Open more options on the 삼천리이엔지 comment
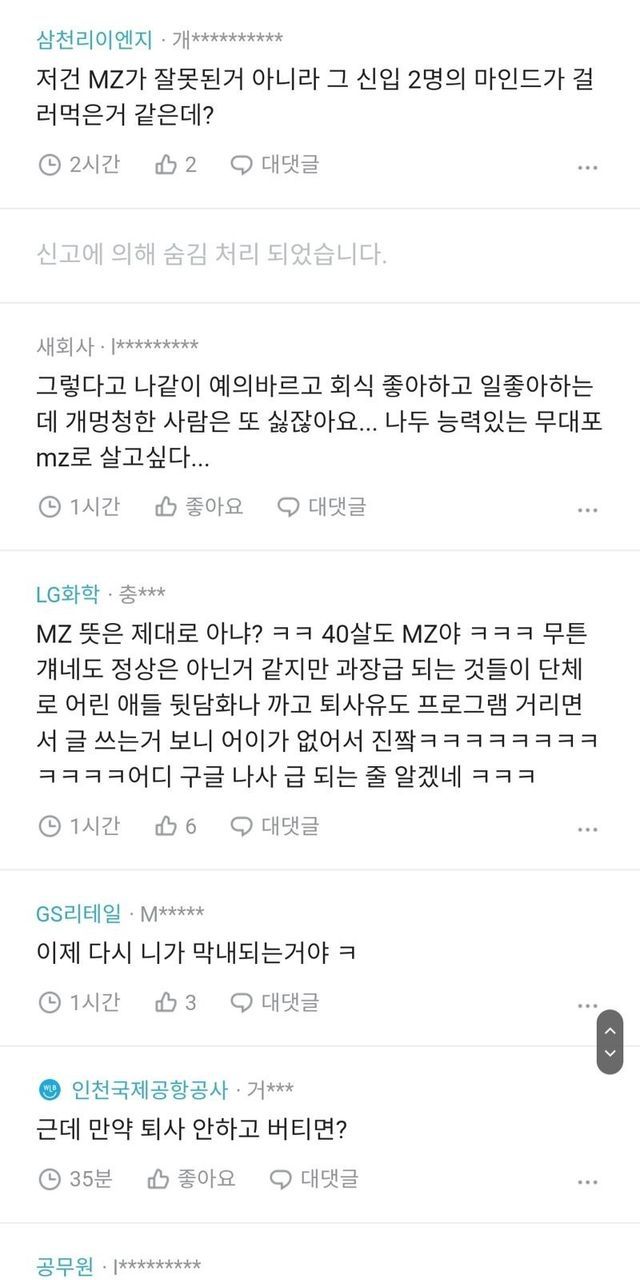Image resolution: width=640 pixels, height=1280 pixels. click(588, 167)
